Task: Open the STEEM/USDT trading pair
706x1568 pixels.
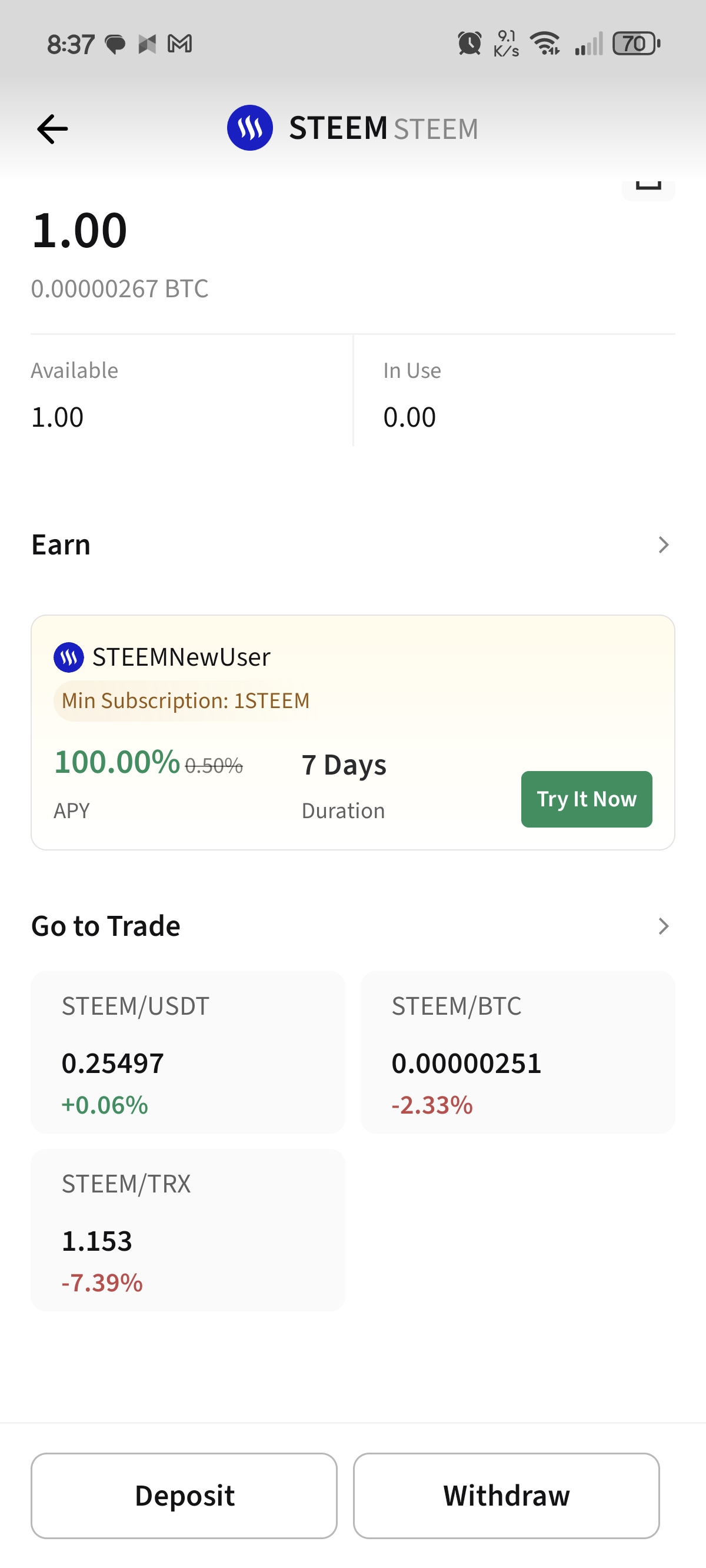Action: (188, 1052)
